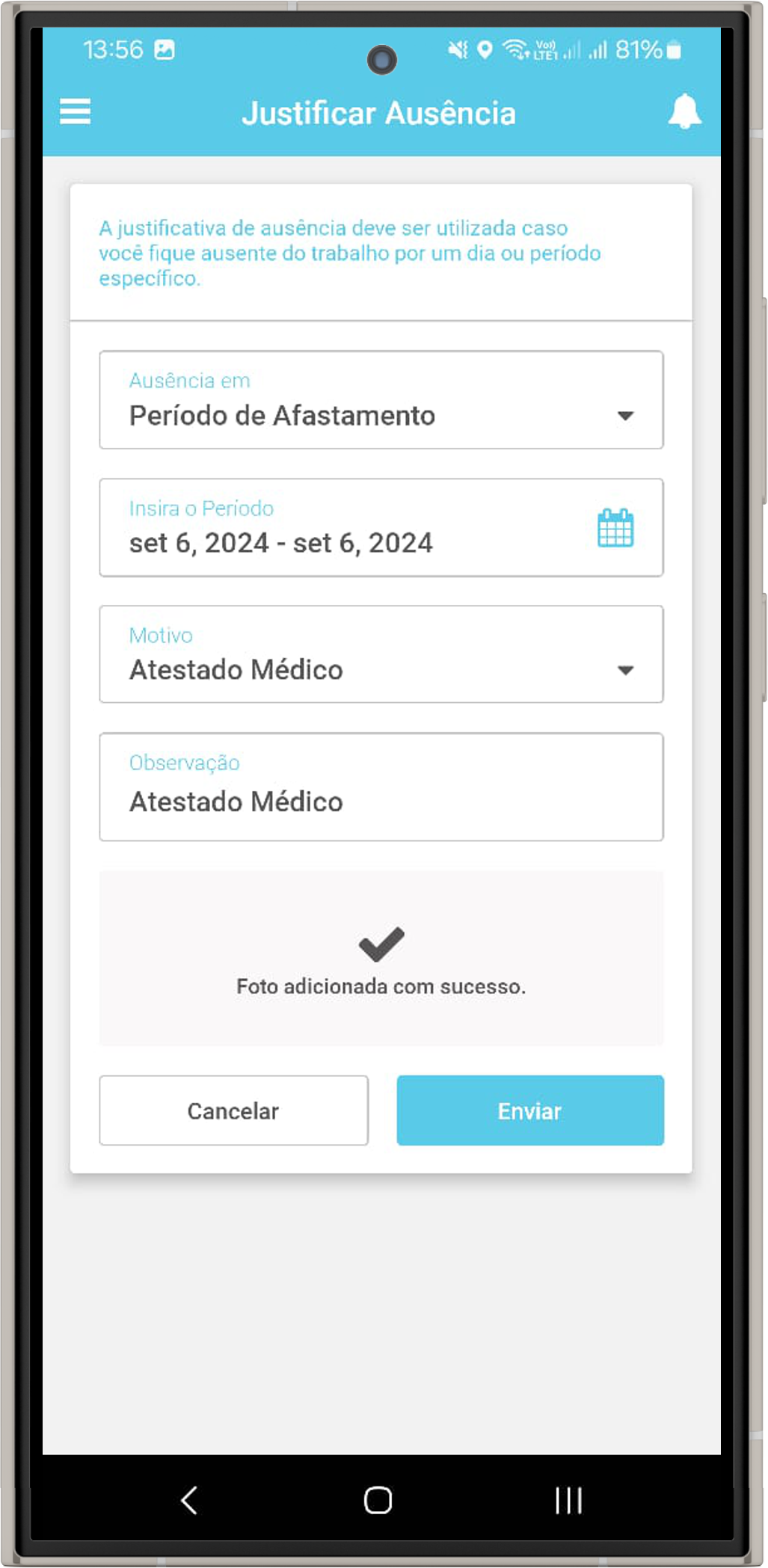Edit the Observação text field

point(381,800)
